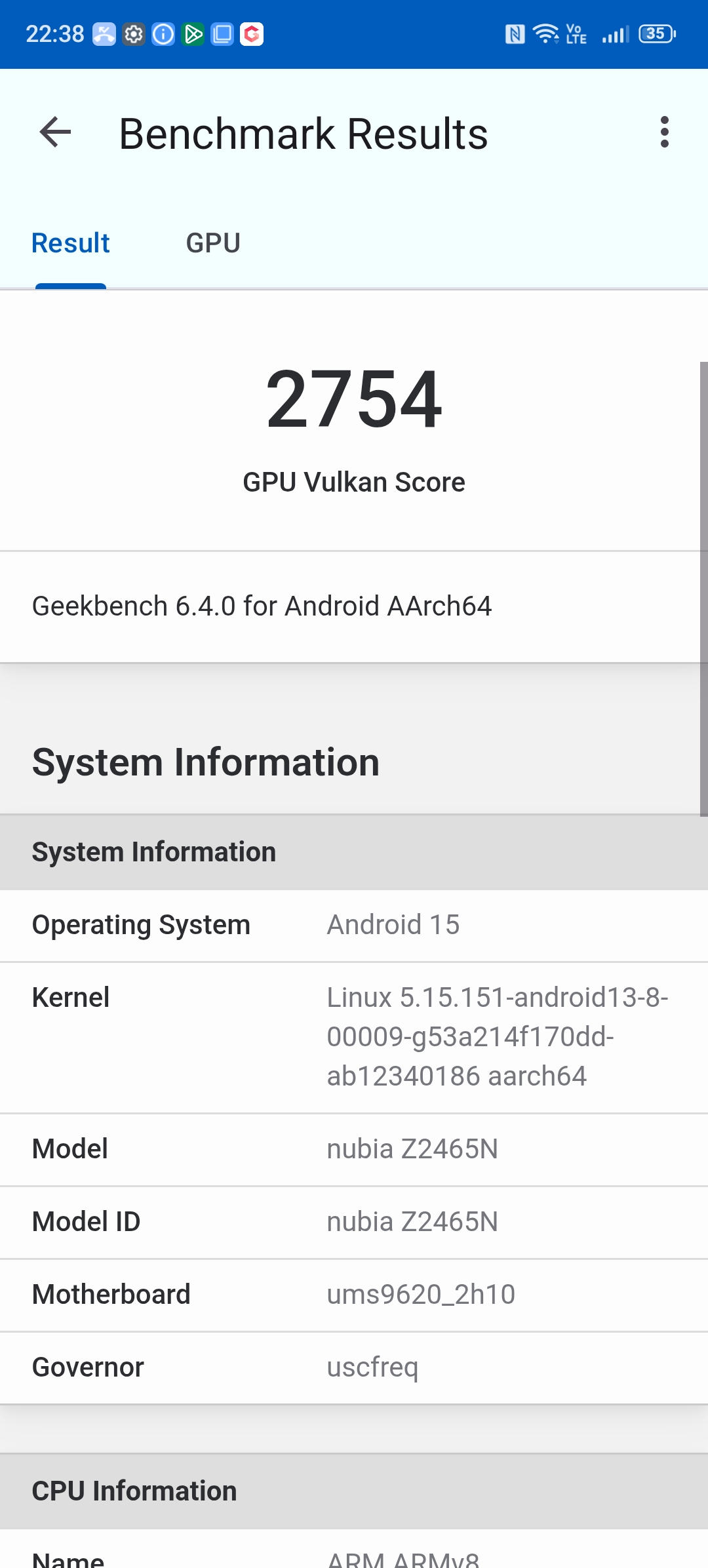Image resolution: width=708 pixels, height=1568 pixels.
Task: Select the Result tab
Action: point(71,243)
